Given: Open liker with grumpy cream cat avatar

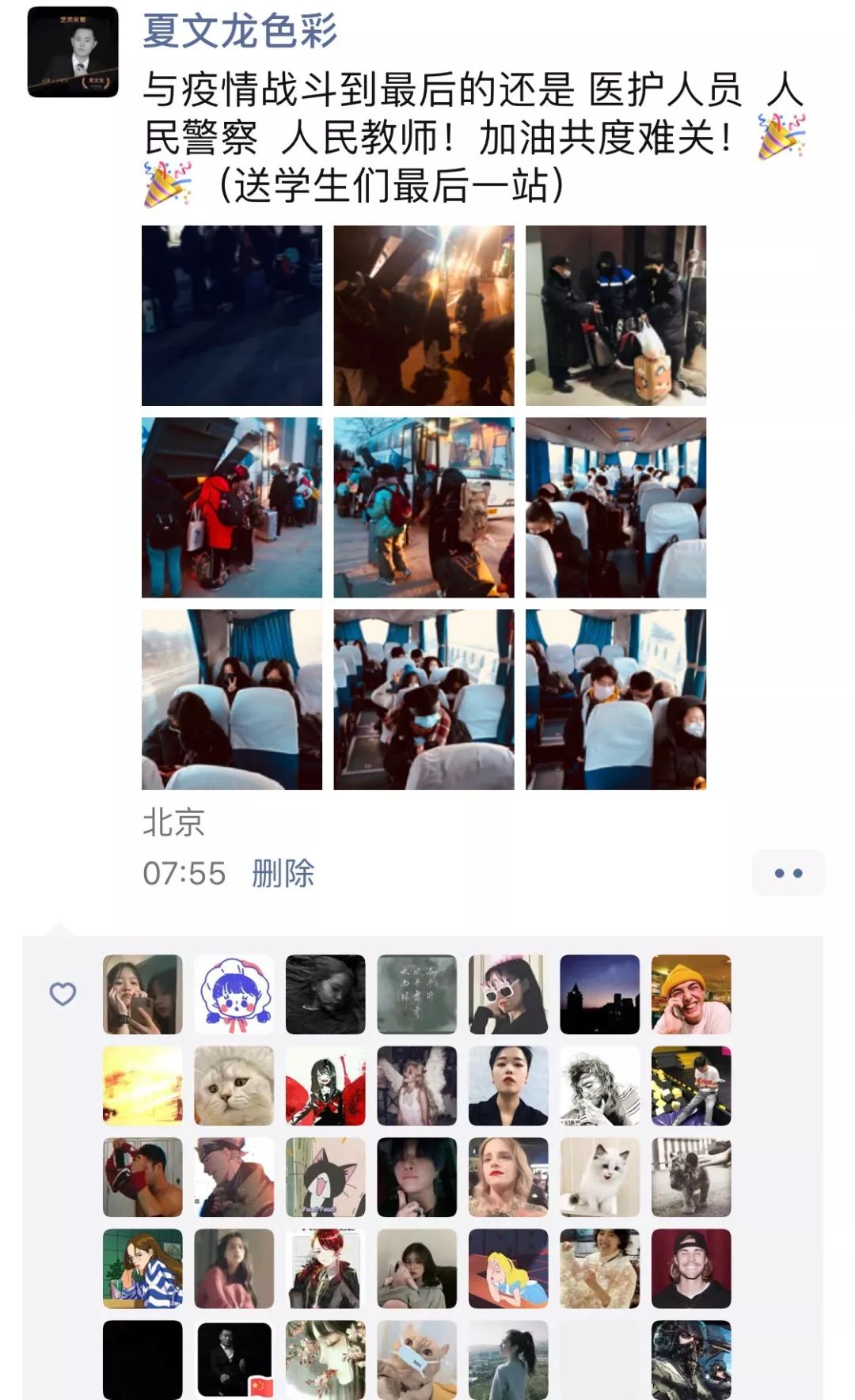Looking at the screenshot, I should tap(234, 1086).
